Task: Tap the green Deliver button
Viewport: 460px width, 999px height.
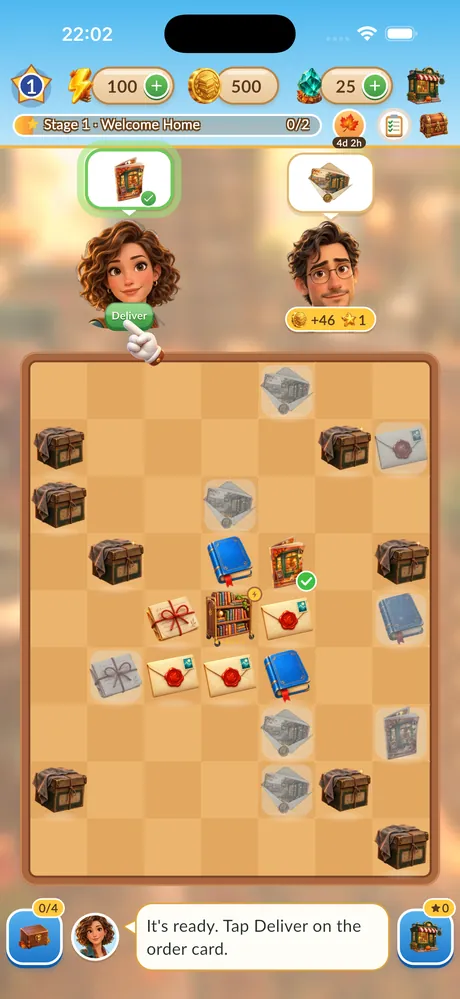Action: pyautogui.click(x=129, y=316)
